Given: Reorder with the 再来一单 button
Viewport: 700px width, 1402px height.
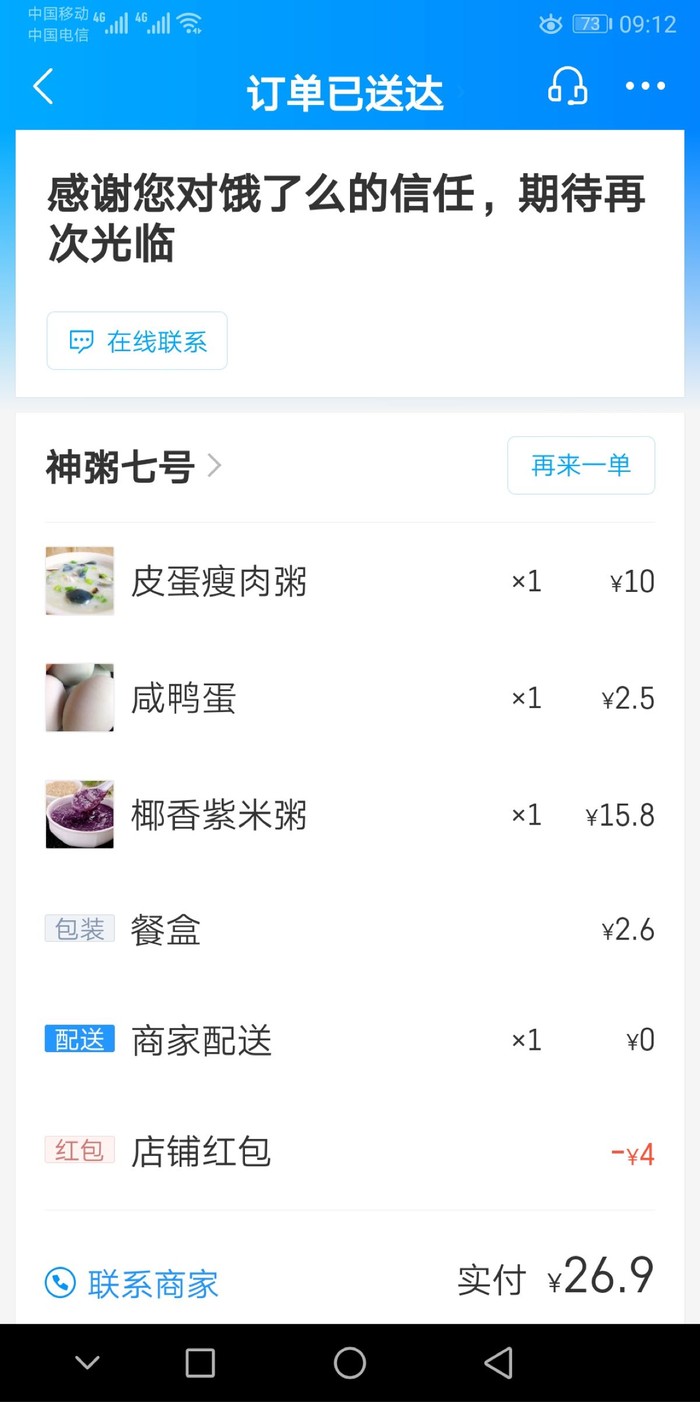Looking at the screenshot, I should pos(580,465).
